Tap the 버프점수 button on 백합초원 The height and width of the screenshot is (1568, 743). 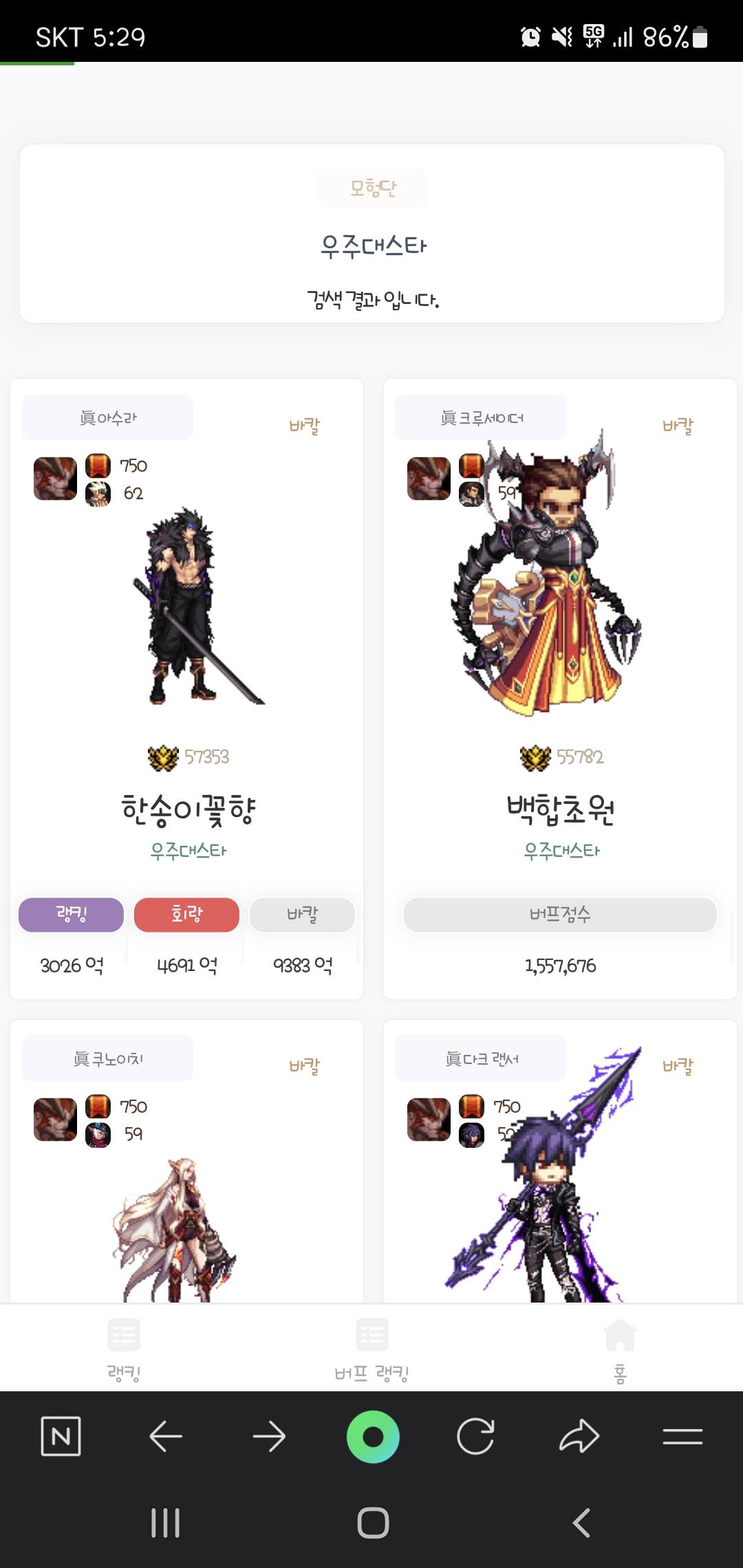pos(560,915)
